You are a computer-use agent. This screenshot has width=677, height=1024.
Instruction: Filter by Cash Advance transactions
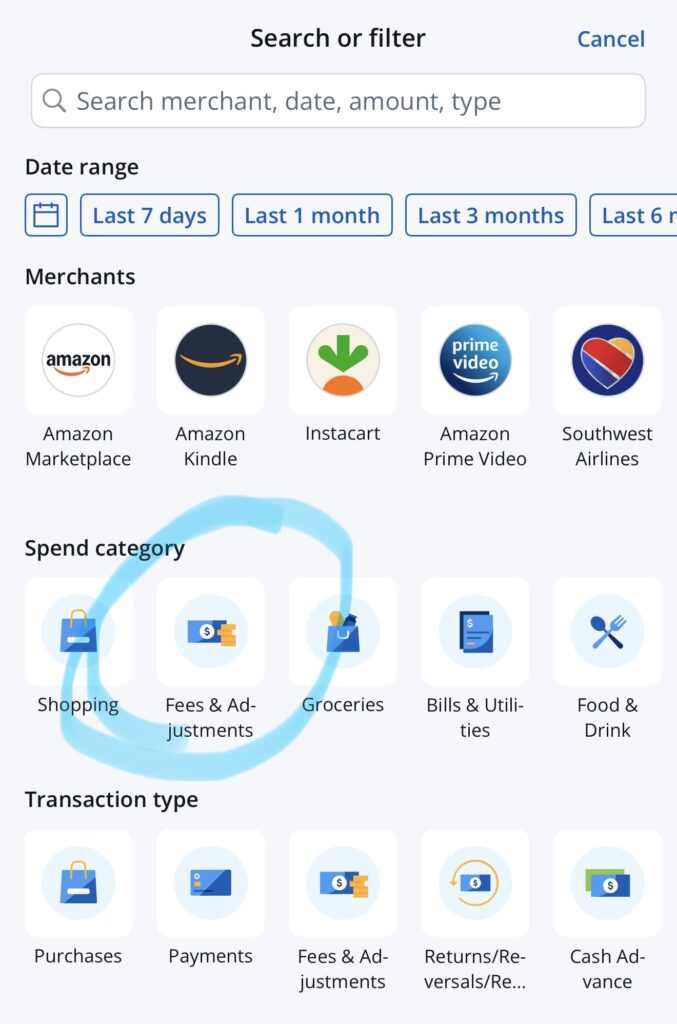(x=607, y=883)
